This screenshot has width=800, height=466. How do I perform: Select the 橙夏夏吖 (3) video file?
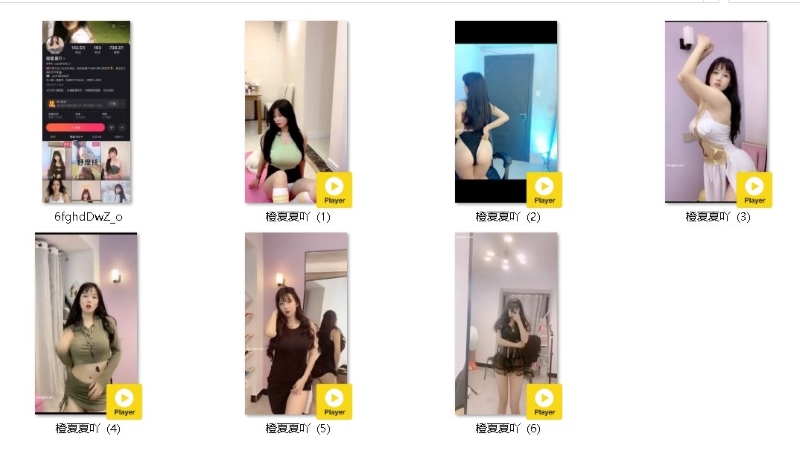coord(716,112)
